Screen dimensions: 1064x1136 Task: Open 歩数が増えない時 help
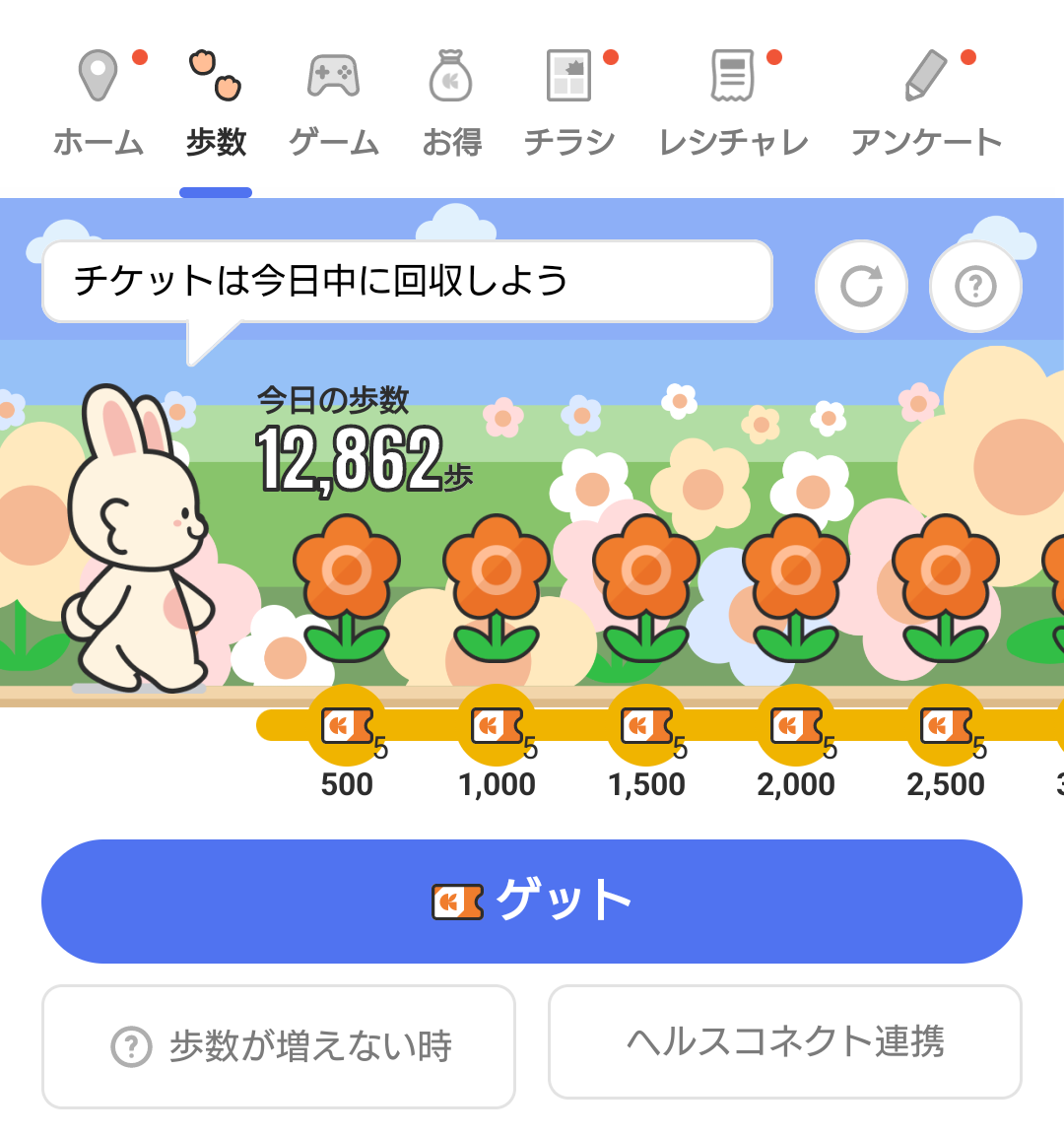(279, 1045)
